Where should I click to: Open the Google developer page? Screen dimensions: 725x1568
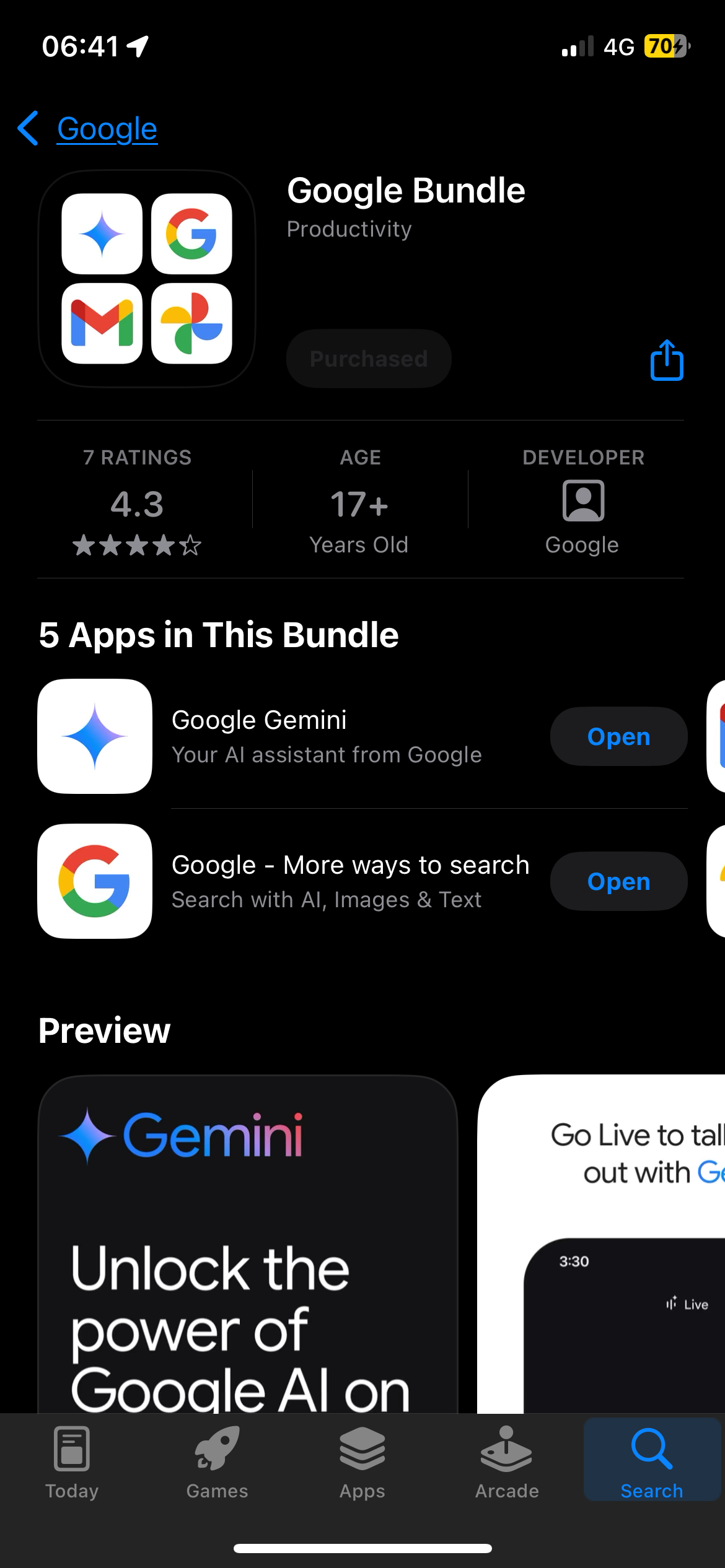(x=582, y=501)
